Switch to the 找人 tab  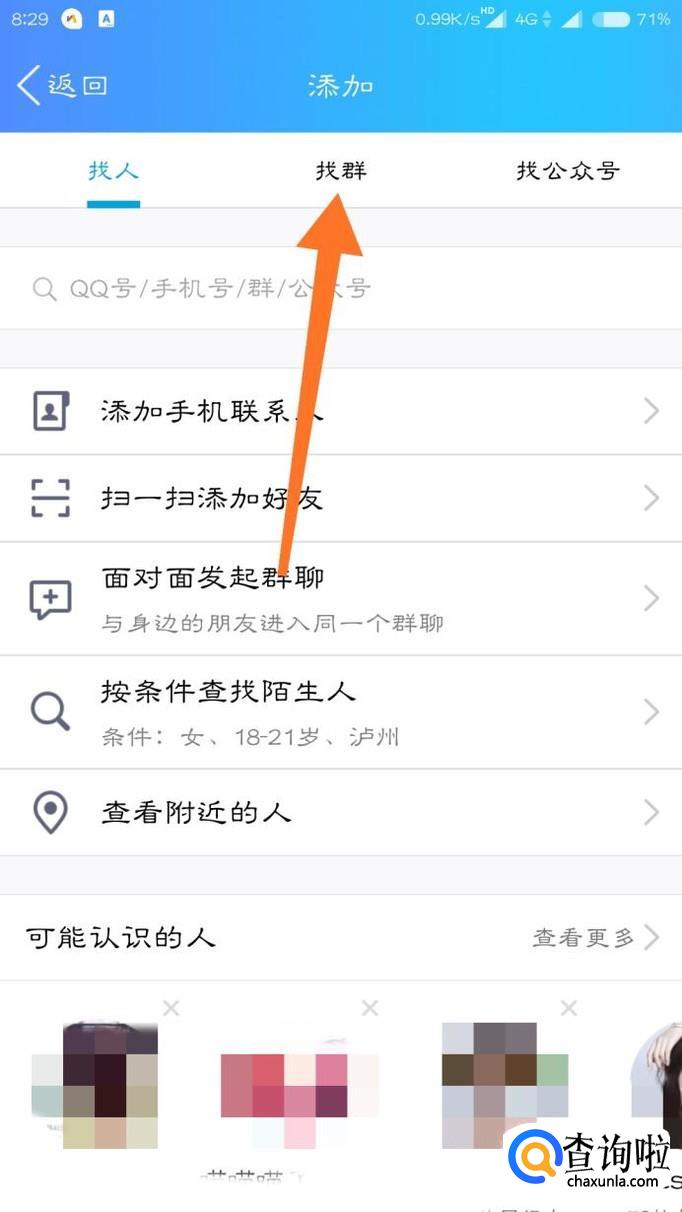pyautogui.click(x=113, y=170)
